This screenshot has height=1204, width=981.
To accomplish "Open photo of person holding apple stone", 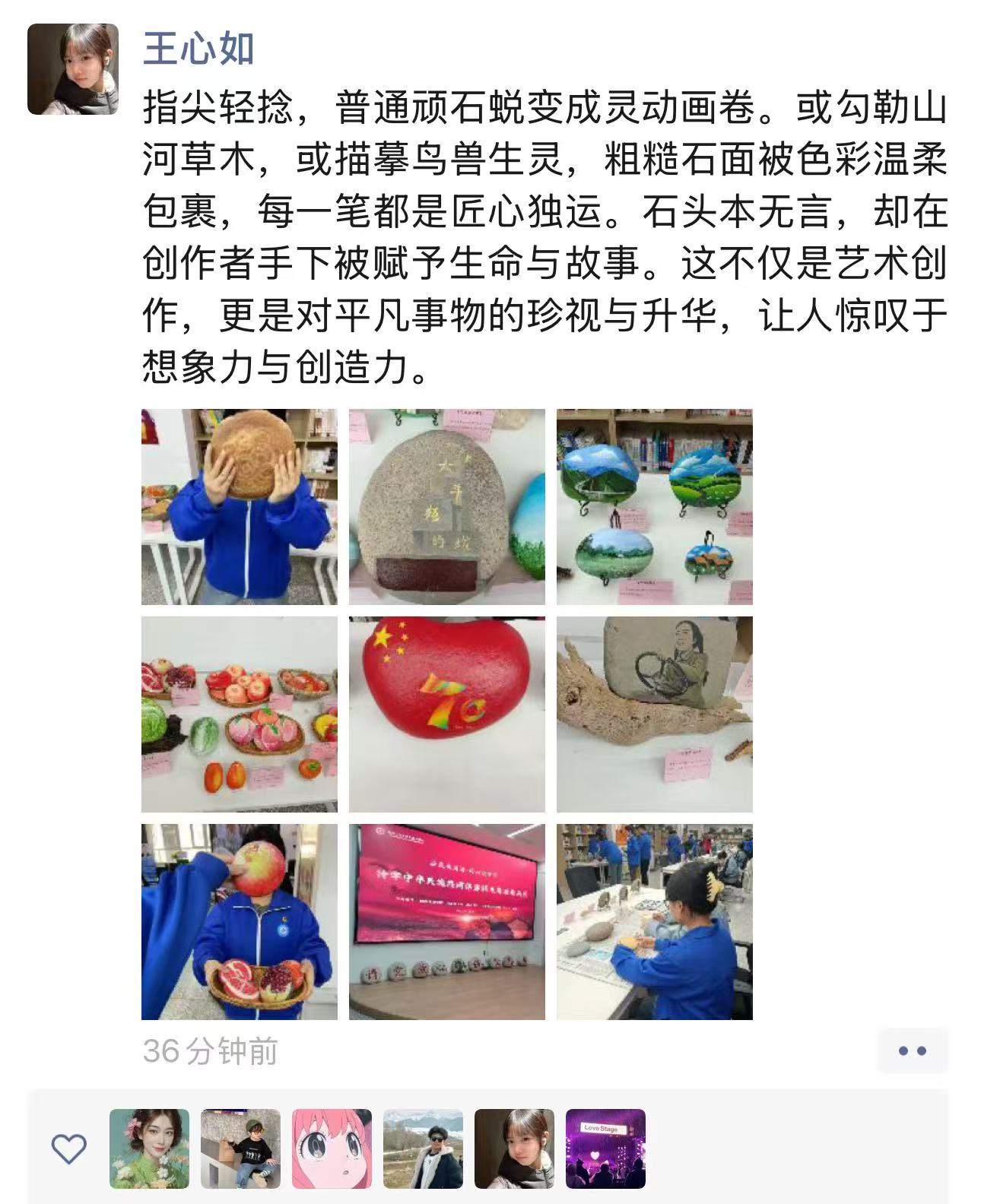I will click(x=240, y=921).
